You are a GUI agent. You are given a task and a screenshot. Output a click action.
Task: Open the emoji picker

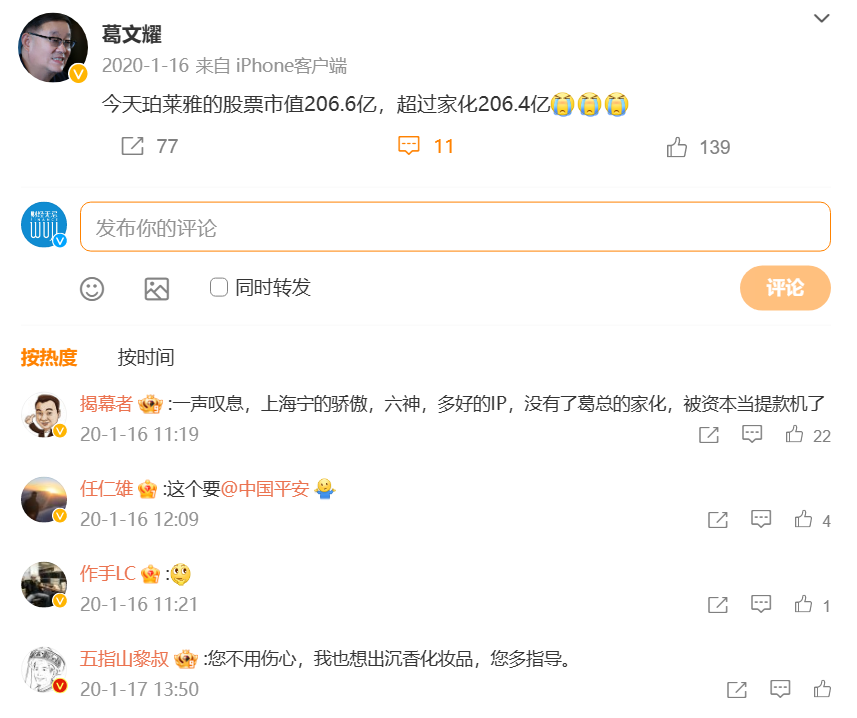click(x=92, y=289)
